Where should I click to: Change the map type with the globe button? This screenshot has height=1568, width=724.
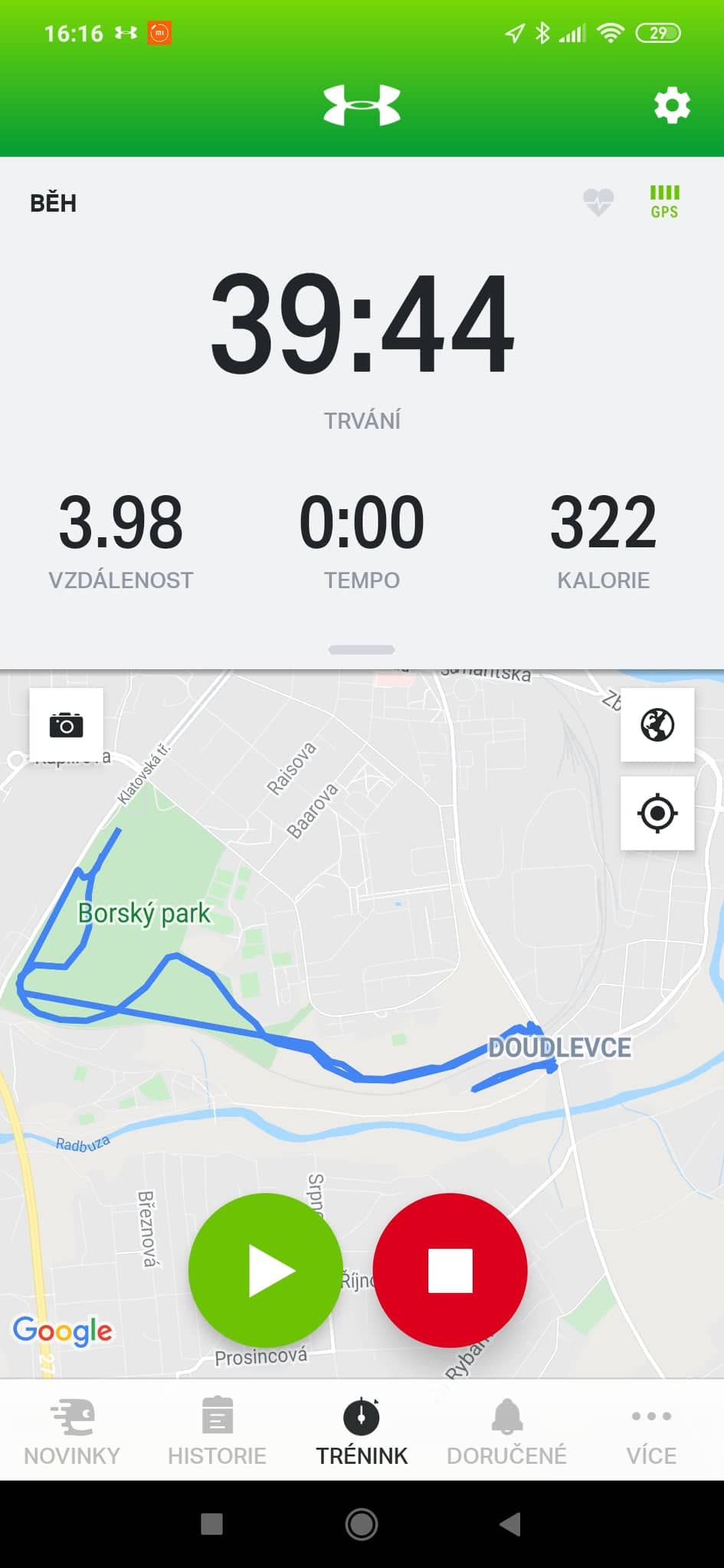tap(657, 724)
